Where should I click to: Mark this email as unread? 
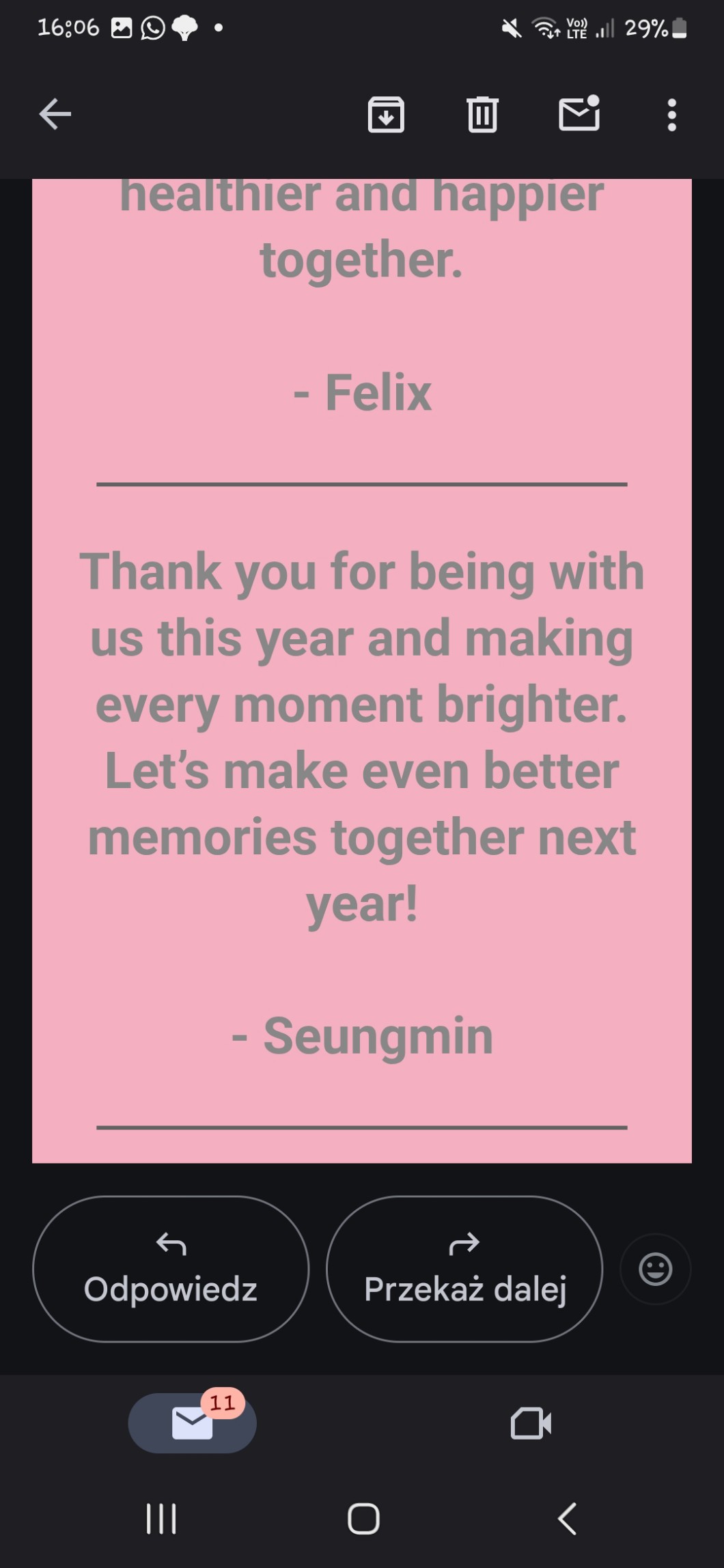point(579,113)
